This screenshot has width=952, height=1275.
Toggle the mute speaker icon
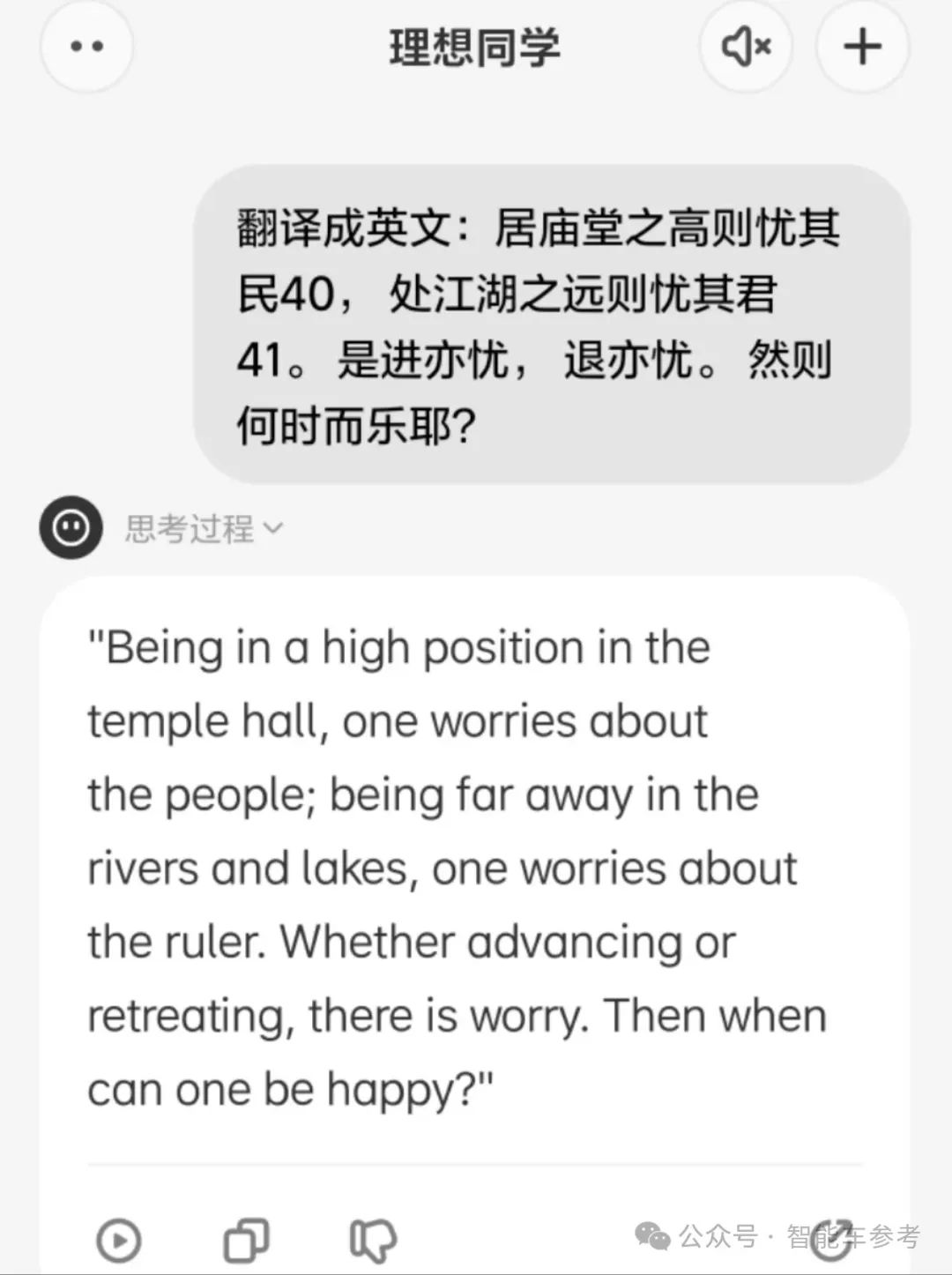click(x=746, y=47)
